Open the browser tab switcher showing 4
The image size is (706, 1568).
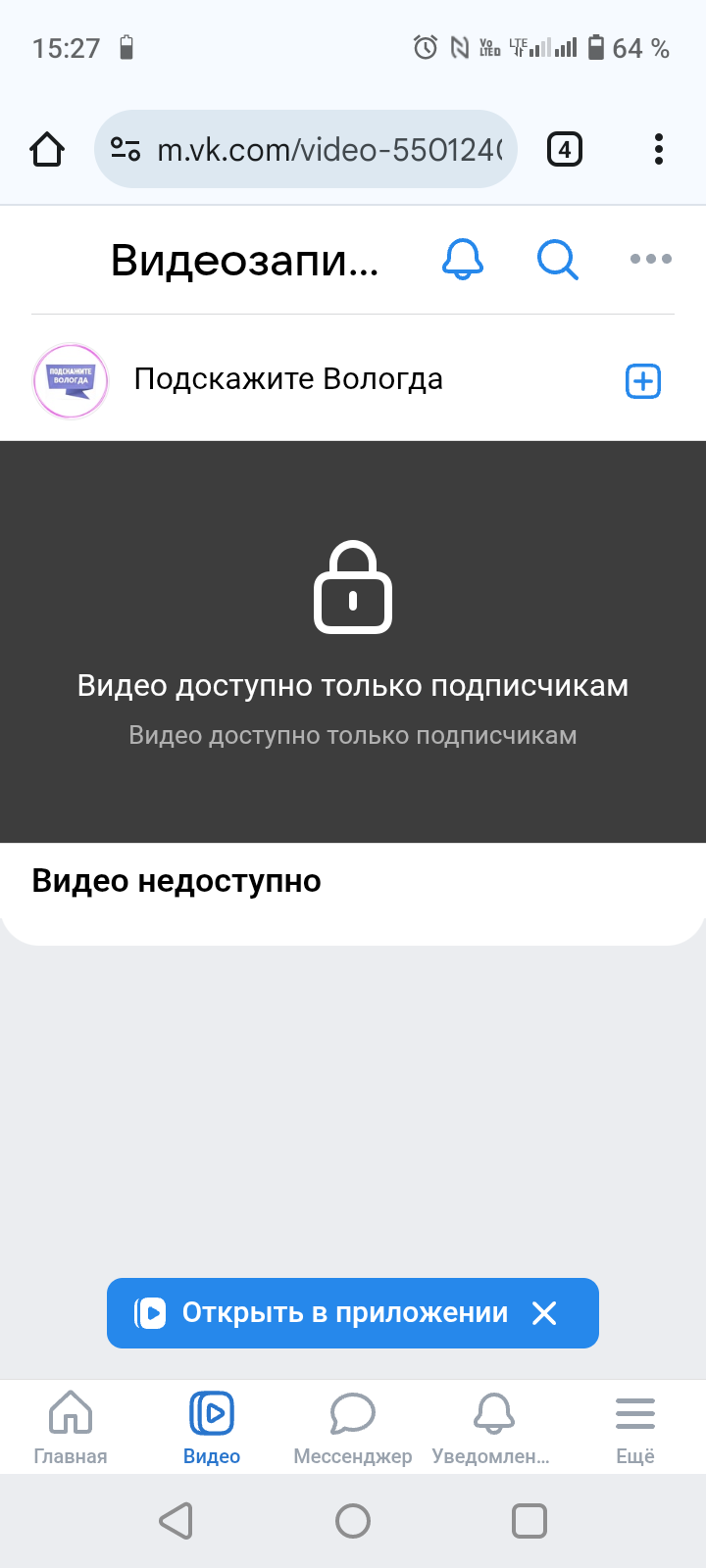(564, 150)
